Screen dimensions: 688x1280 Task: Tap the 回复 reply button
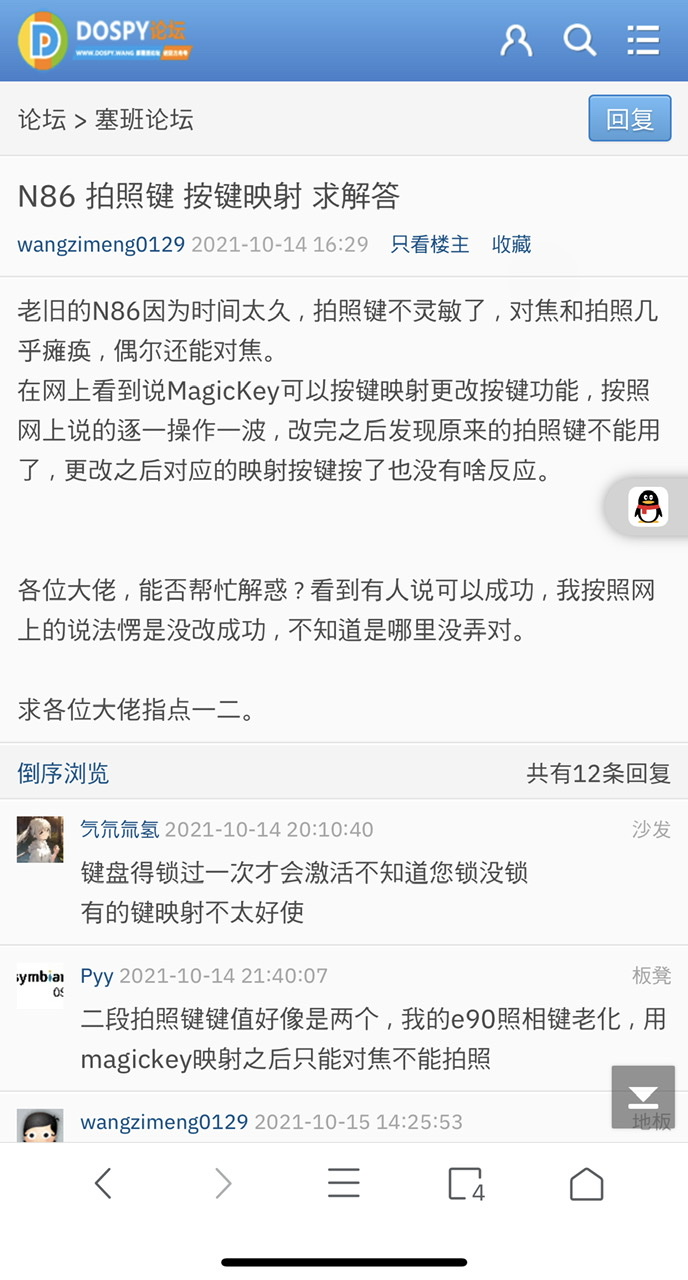[x=629, y=120]
